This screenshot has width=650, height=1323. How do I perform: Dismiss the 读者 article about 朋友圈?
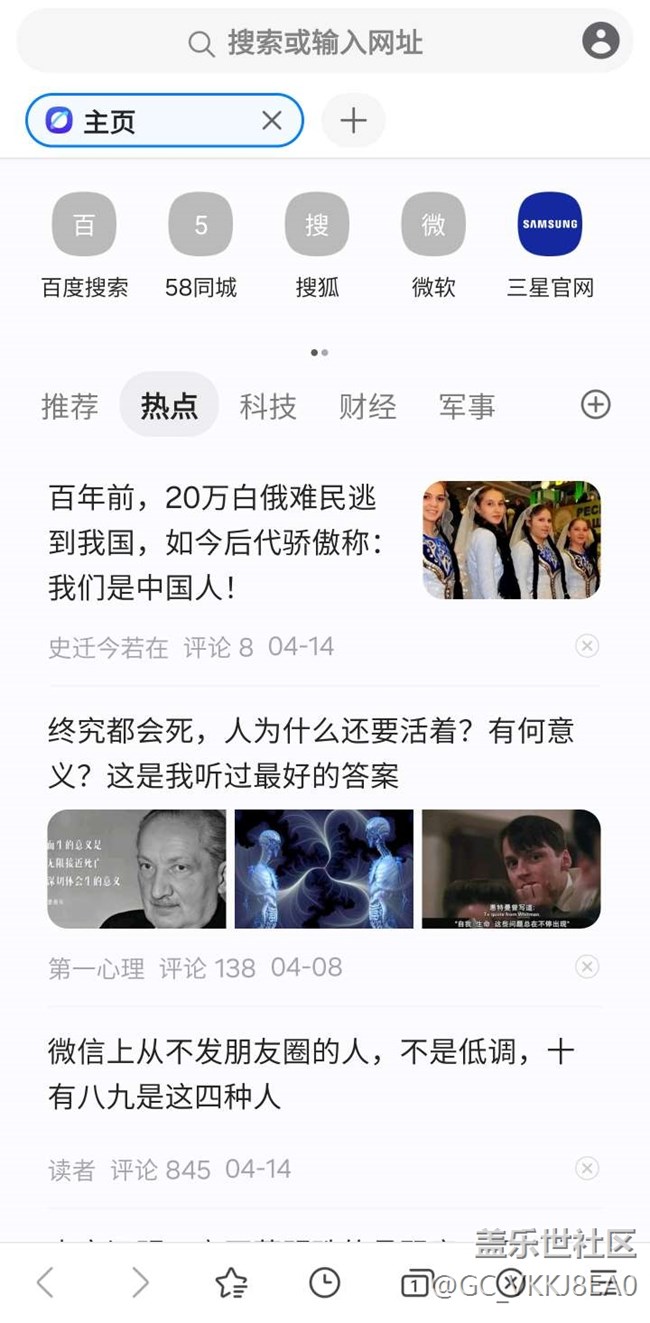click(x=587, y=1168)
